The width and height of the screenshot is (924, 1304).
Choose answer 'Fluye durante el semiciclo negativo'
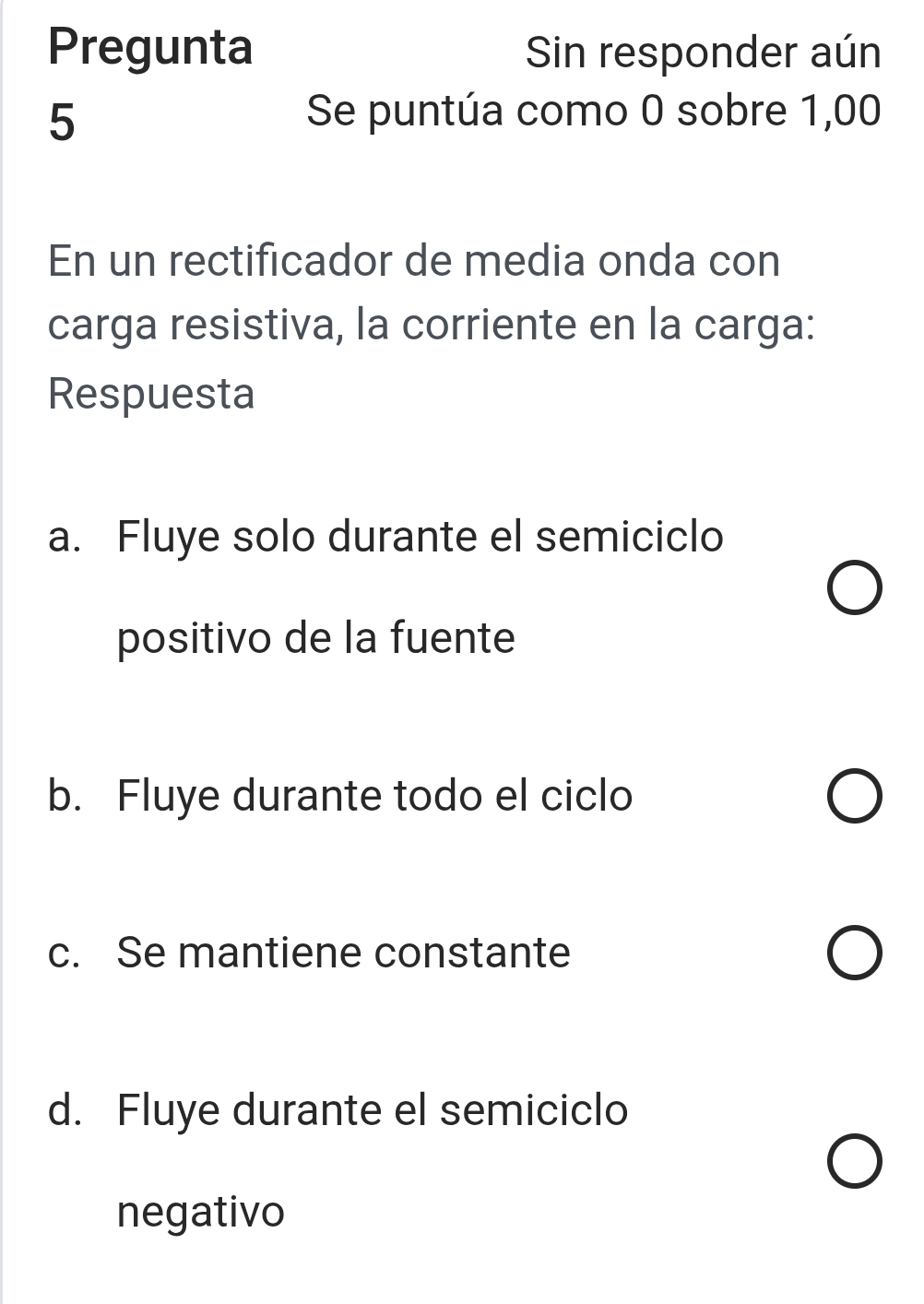[855, 1160]
